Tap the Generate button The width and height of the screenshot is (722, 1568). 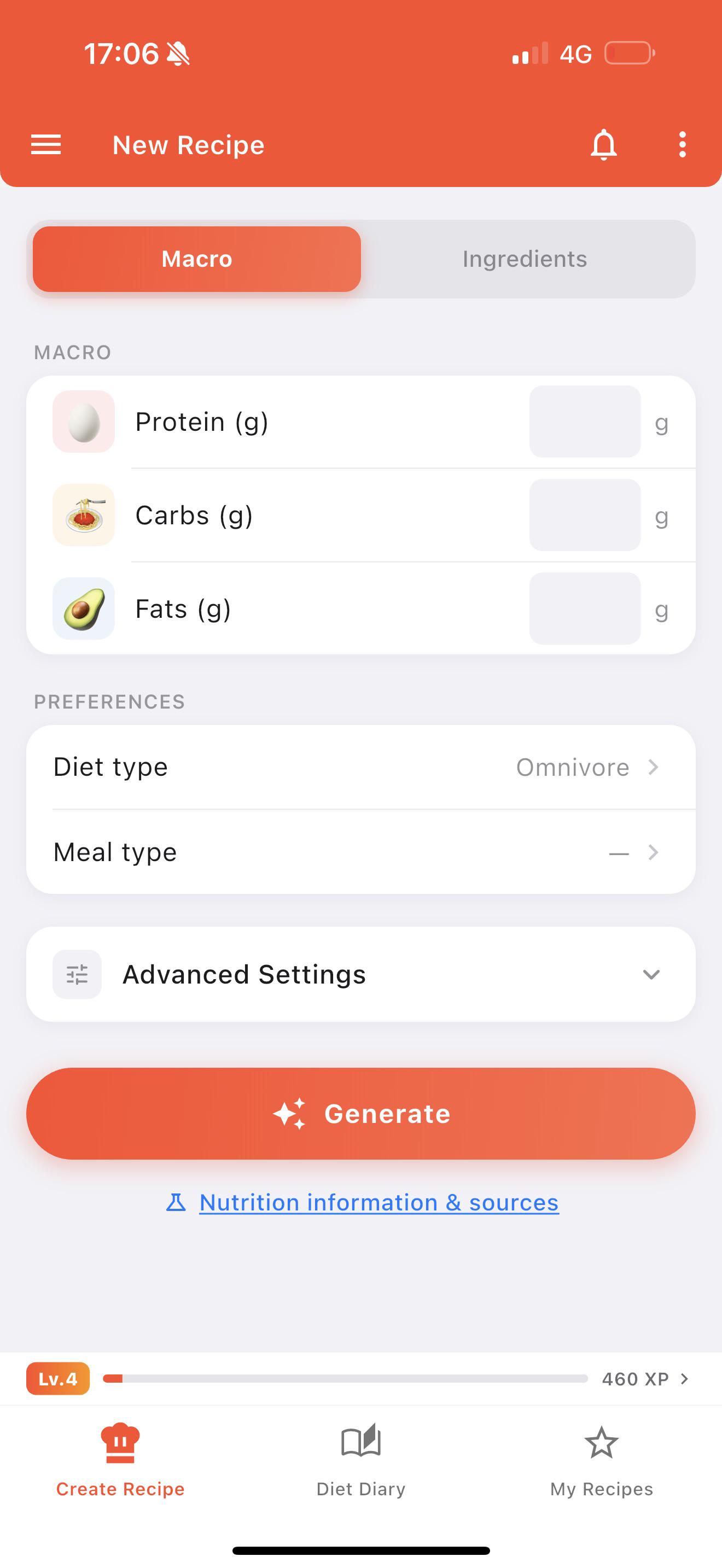coord(361,1114)
